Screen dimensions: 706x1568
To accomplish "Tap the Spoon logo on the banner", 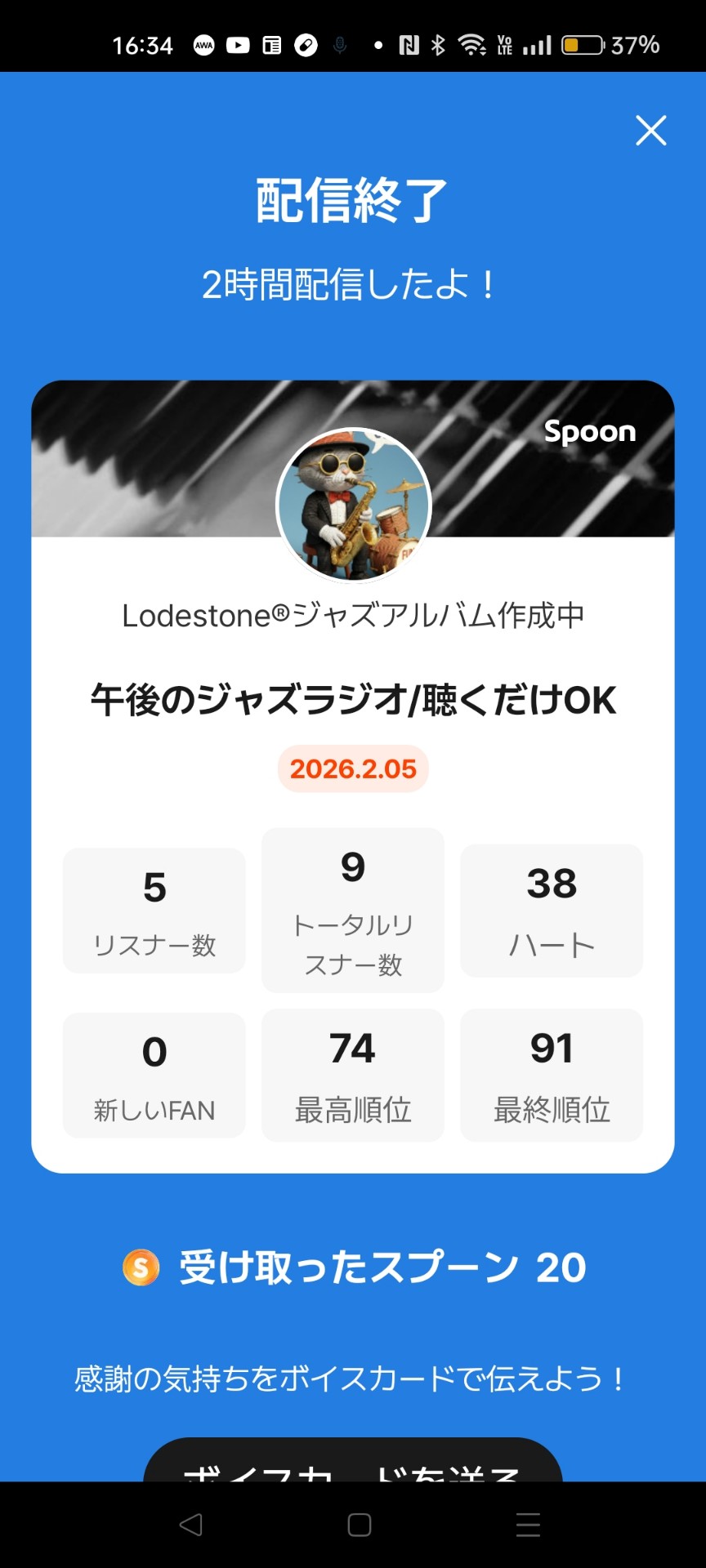I will 590,432.
